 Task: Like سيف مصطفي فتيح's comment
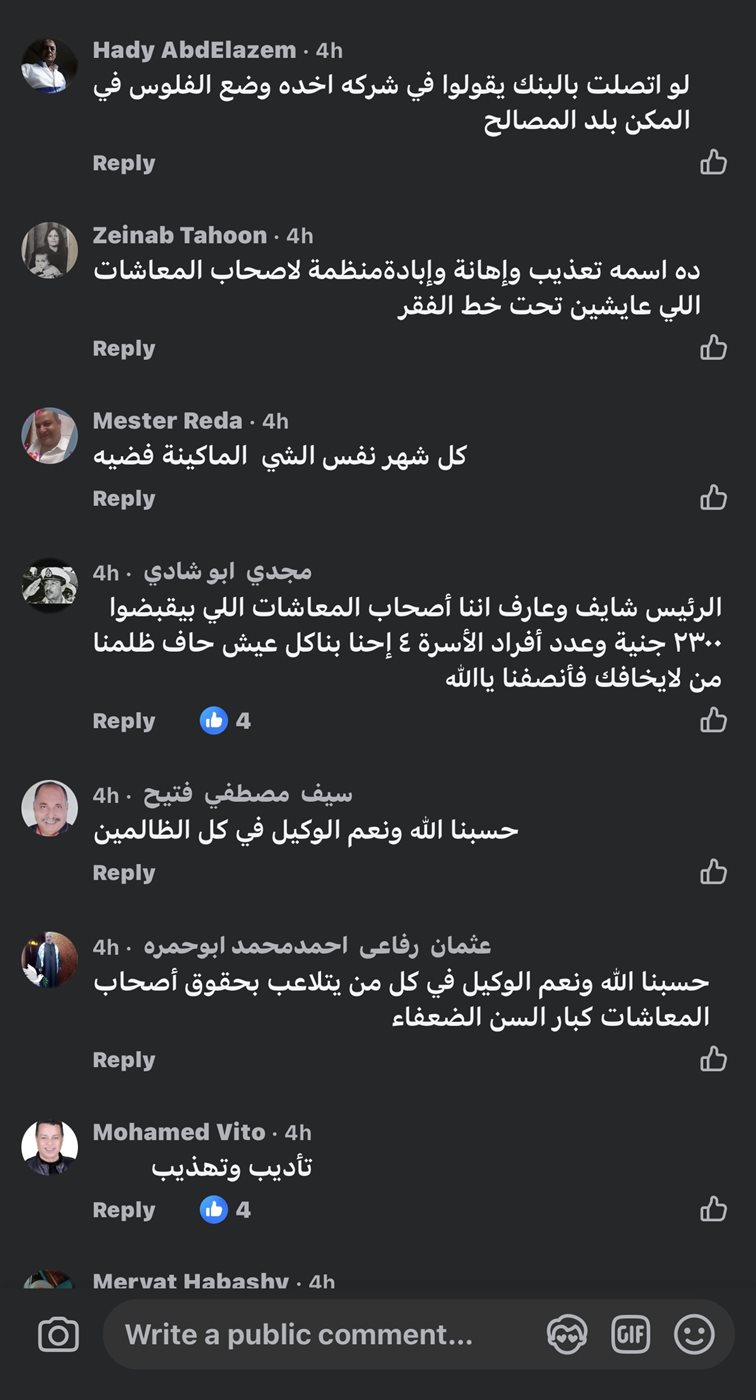click(713, 872)
